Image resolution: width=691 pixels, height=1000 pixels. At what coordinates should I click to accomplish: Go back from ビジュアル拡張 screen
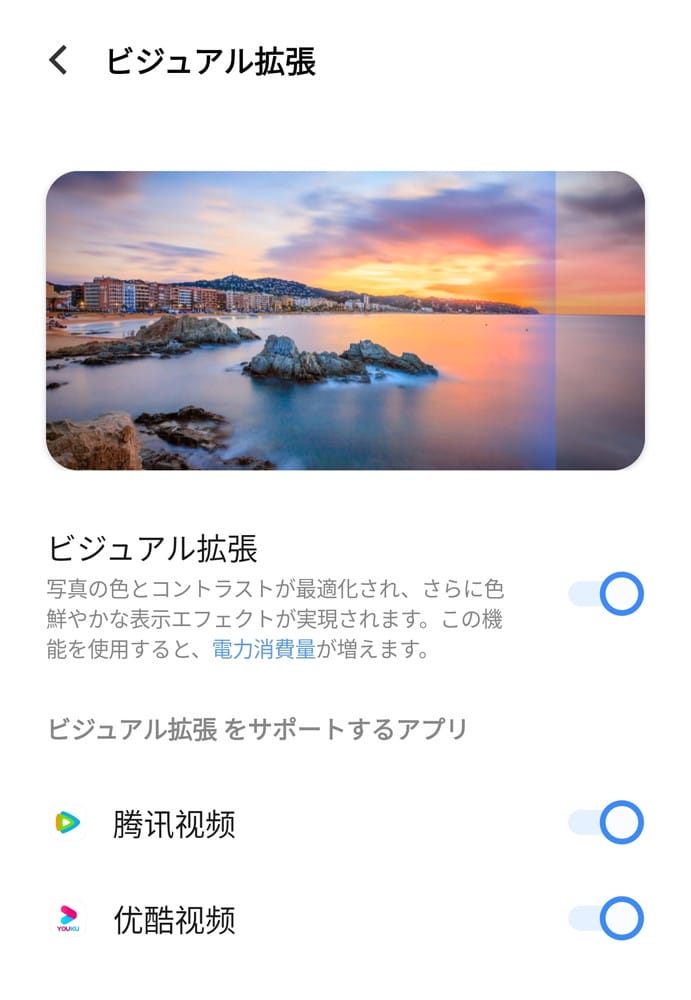[59, 61]
